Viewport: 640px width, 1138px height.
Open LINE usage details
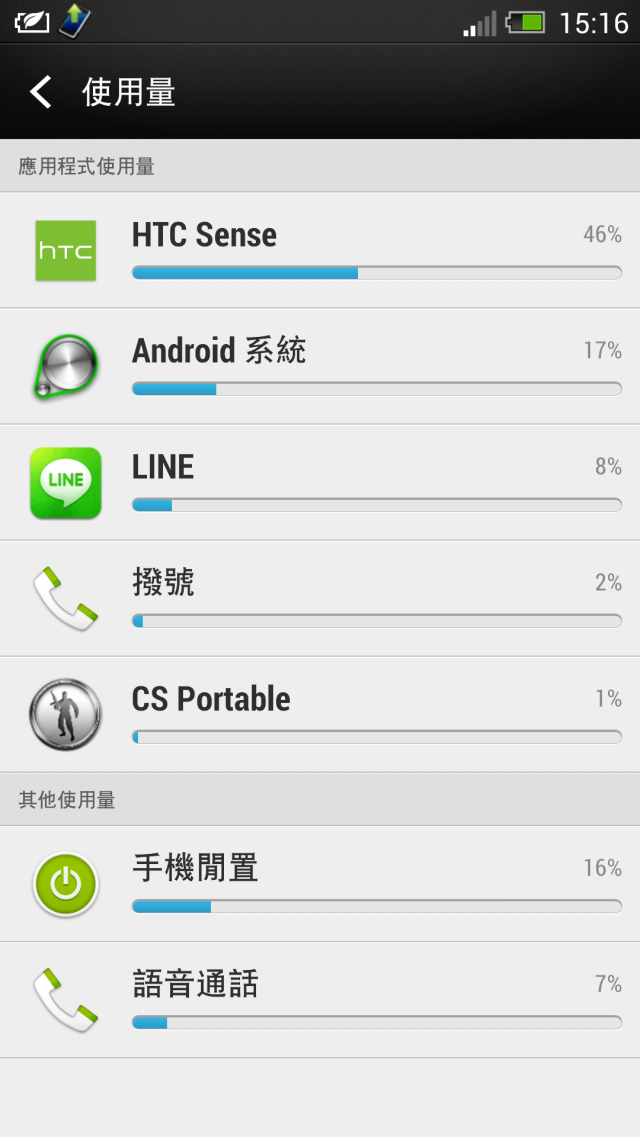320,482
